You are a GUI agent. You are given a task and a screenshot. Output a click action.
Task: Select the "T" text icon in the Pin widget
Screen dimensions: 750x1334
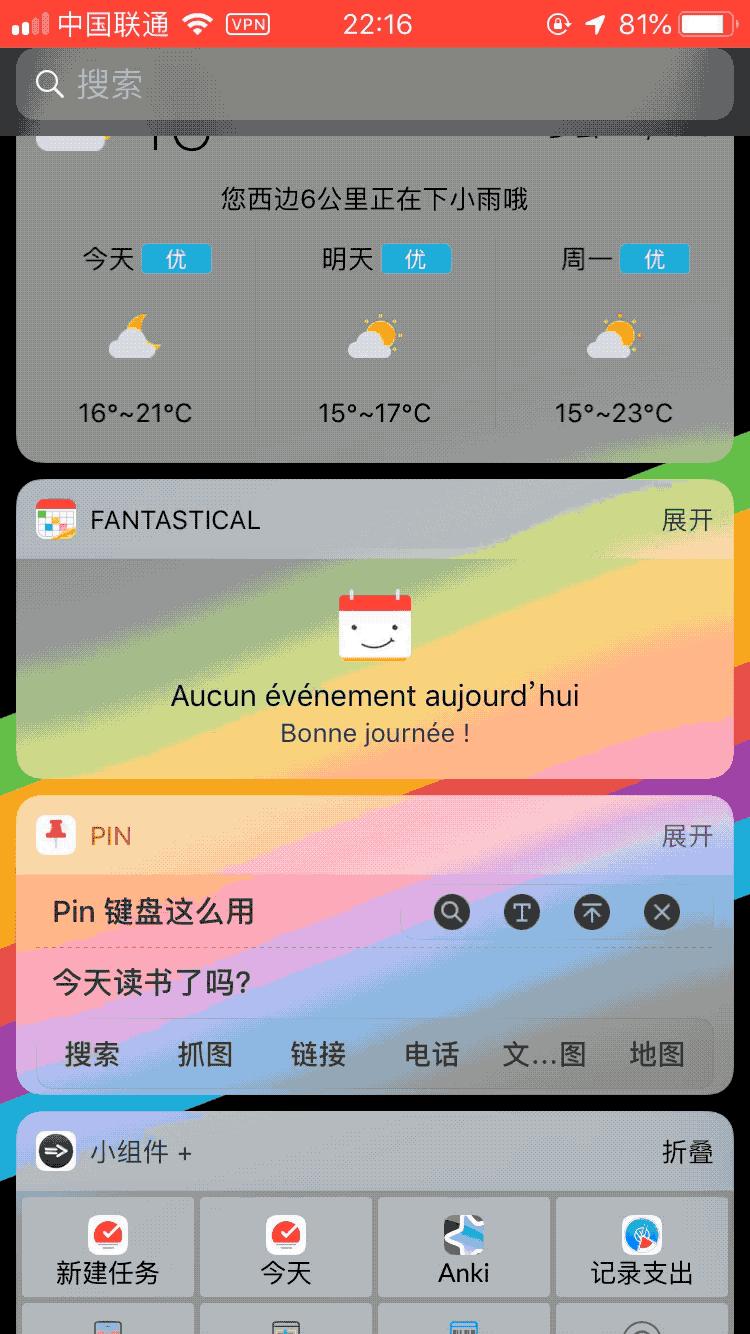(521, 912)
